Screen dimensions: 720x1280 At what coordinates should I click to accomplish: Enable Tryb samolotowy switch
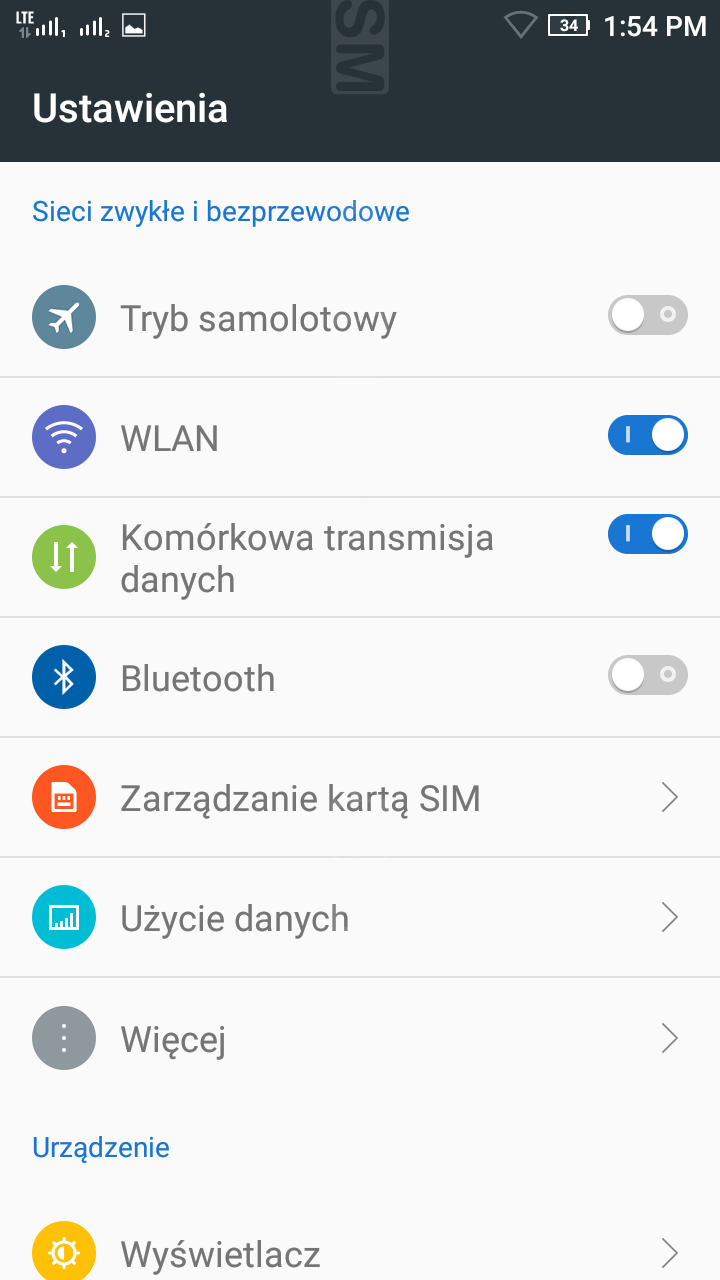(647, 316)
